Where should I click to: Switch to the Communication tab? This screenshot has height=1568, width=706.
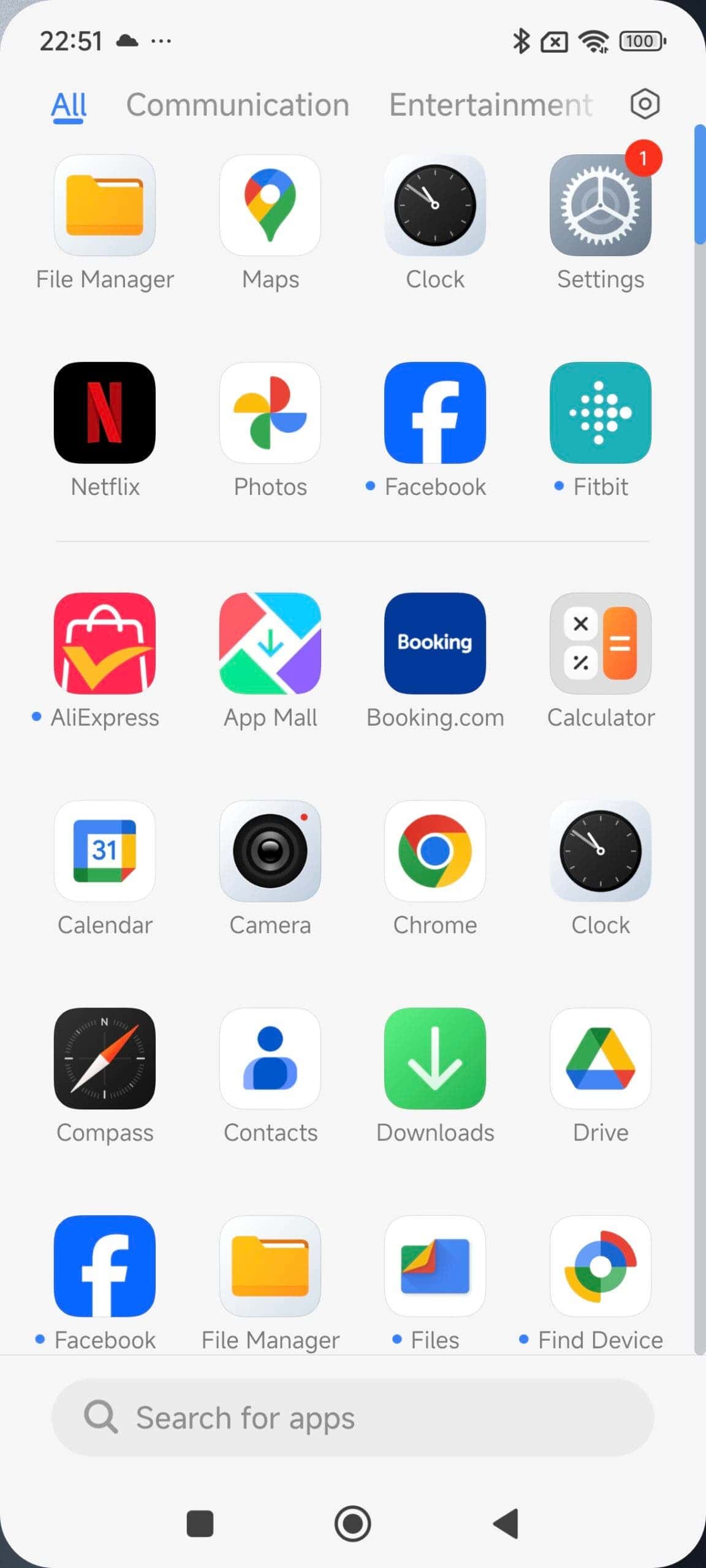tap(238, 105)
